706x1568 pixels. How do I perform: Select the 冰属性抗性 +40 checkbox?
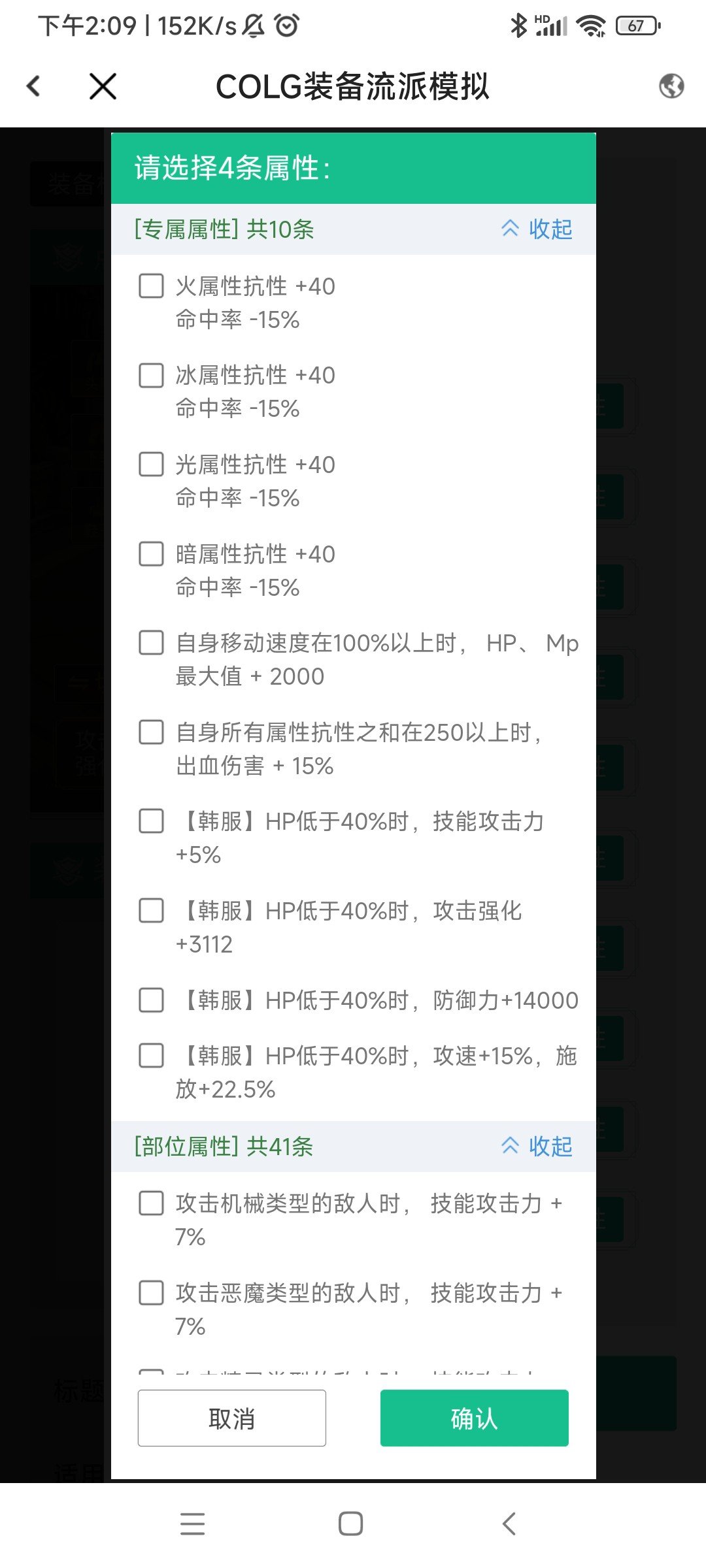(x=152, y=376)
